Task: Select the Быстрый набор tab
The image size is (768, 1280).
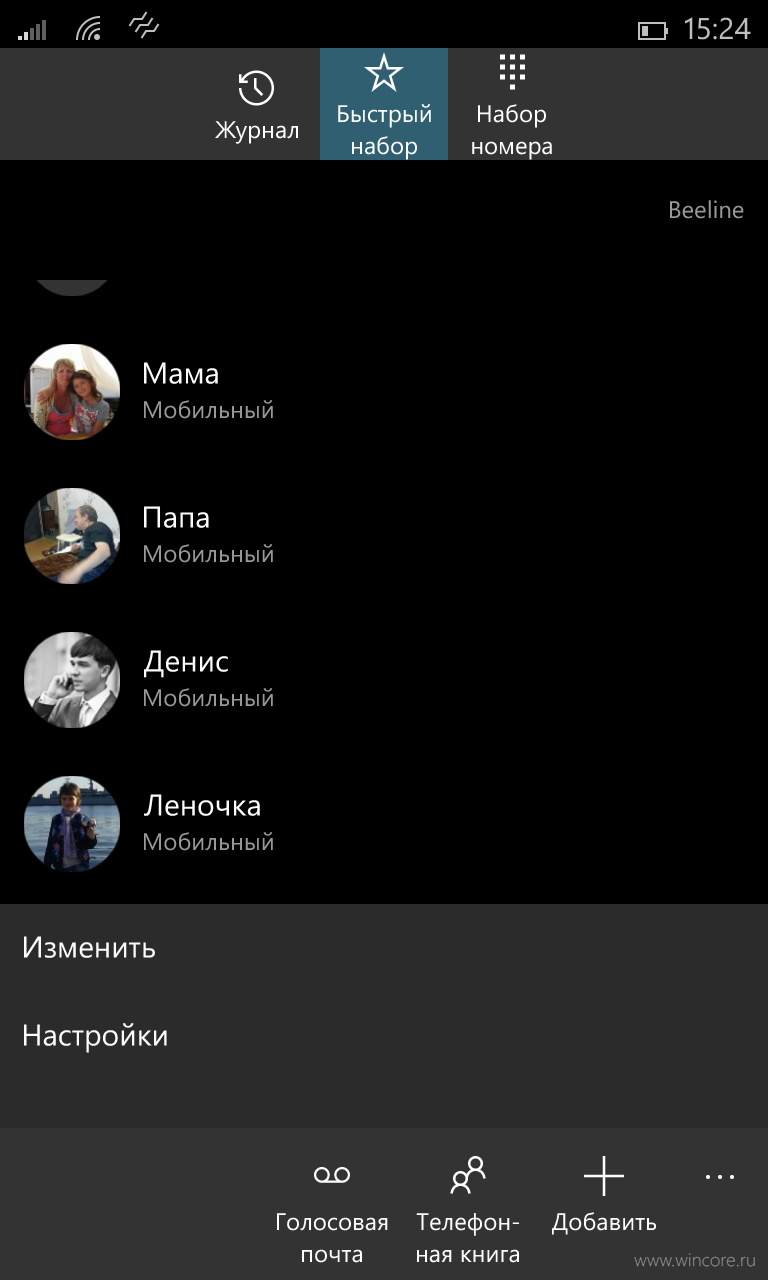Action: coord(384,104)
